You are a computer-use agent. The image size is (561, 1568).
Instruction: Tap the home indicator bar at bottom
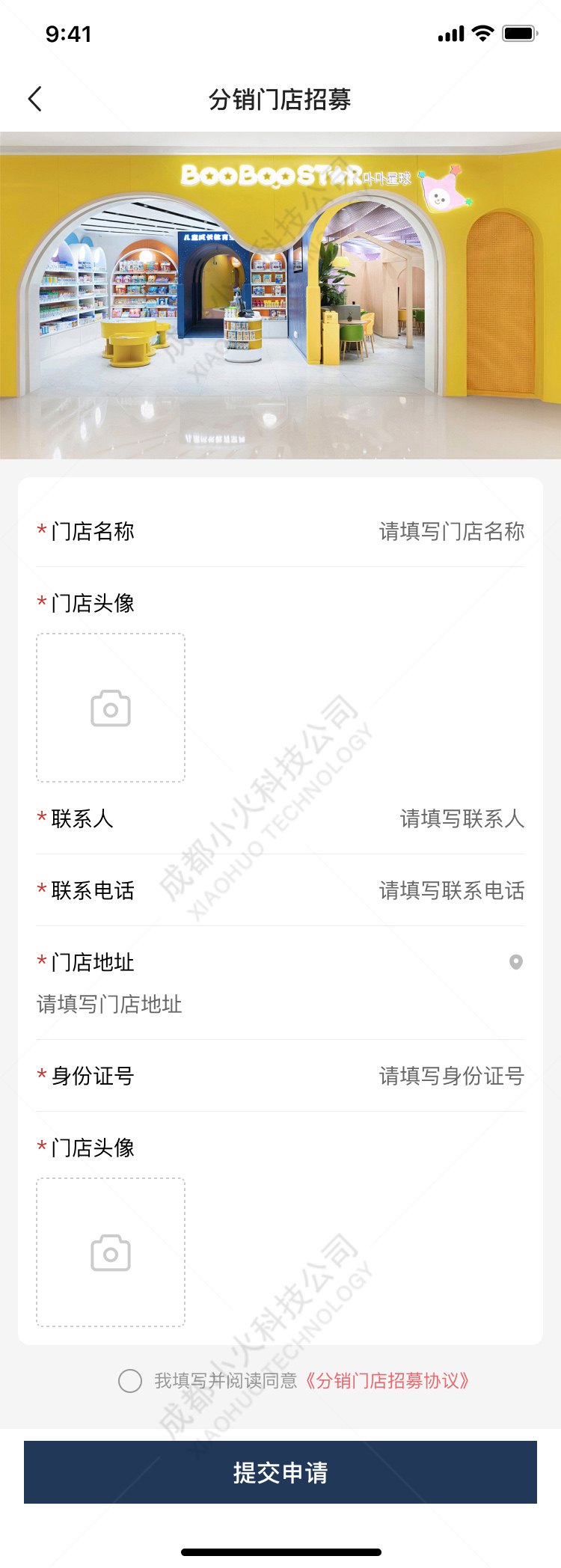(280, 1552)
